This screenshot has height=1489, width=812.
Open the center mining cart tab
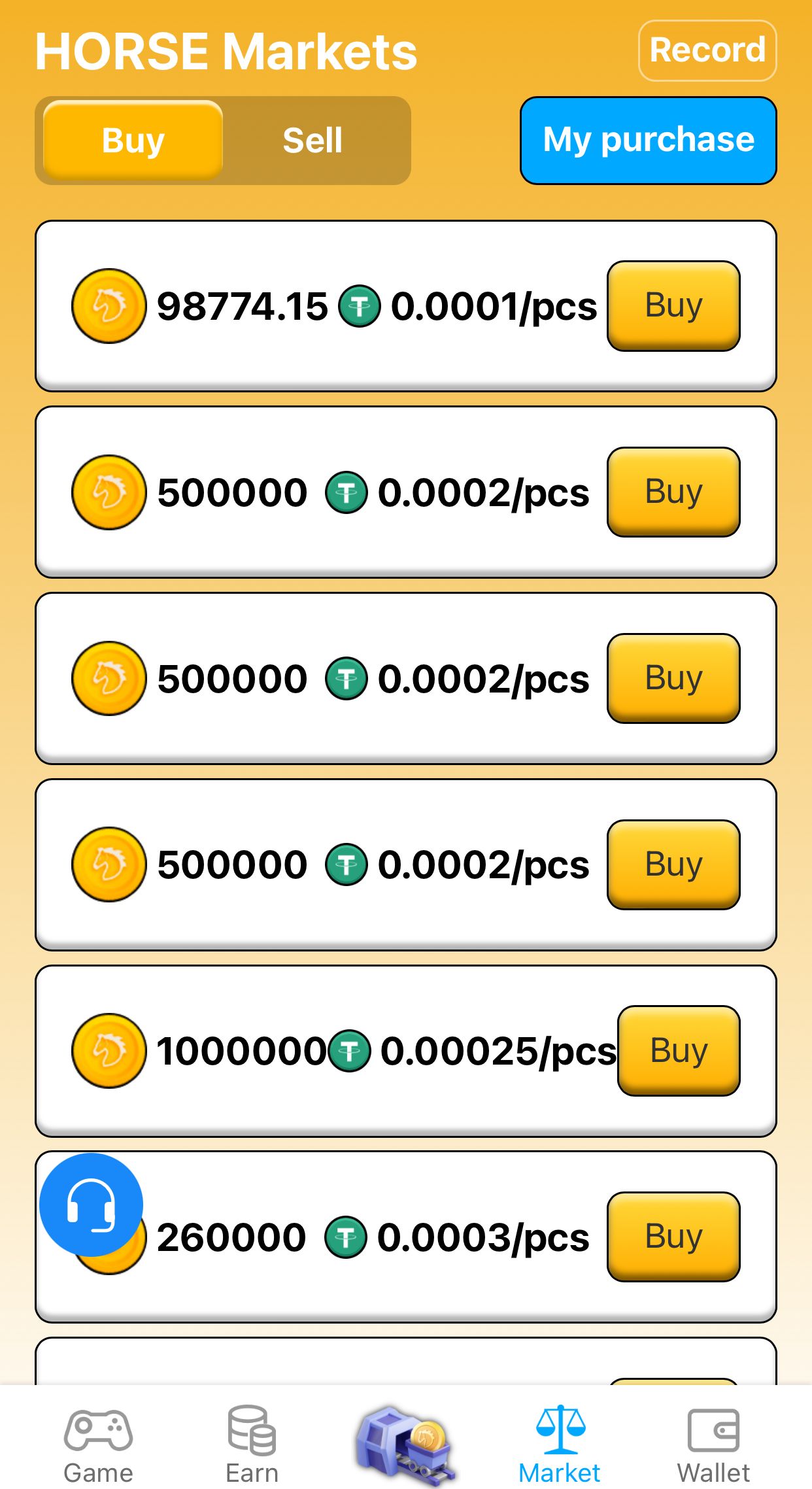pos(405,1443)
